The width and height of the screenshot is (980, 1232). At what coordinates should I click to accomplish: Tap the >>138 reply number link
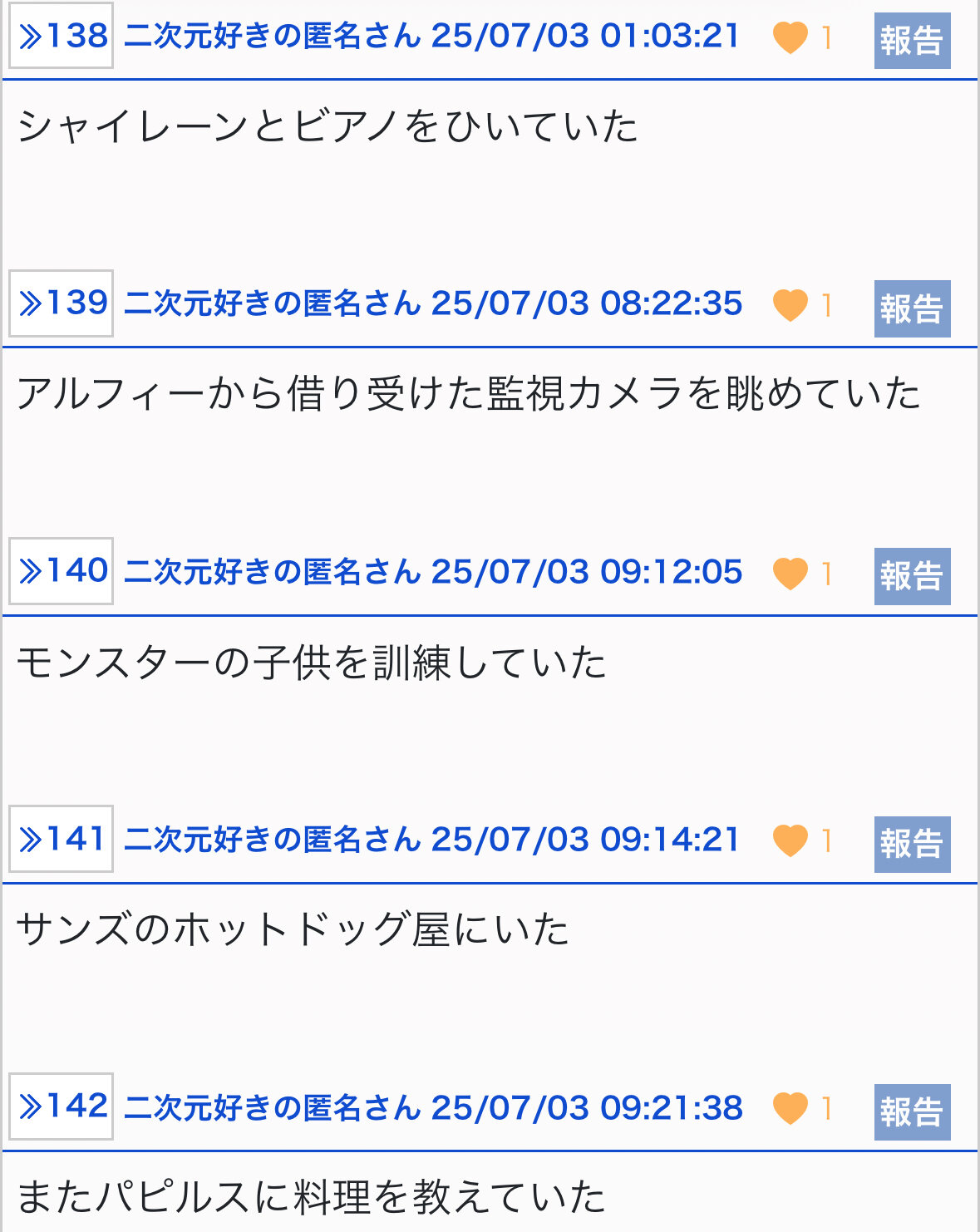point(61,36)
